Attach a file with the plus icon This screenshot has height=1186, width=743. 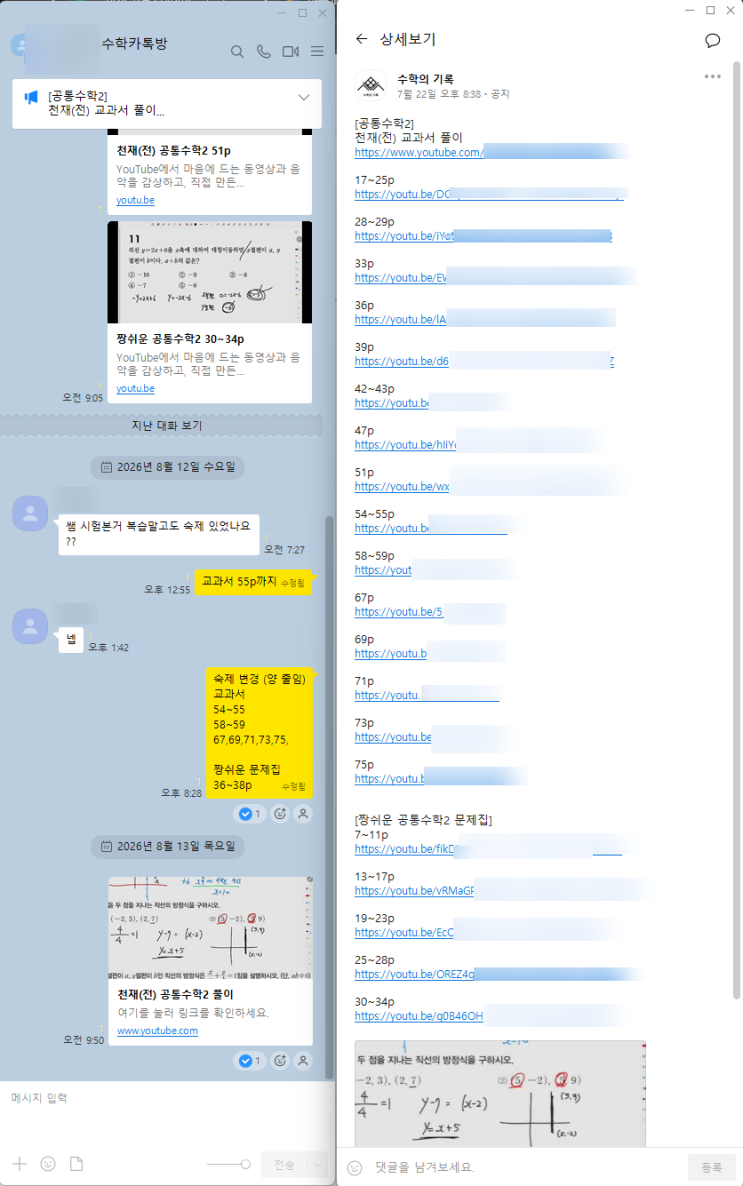tap(20, 1164)
